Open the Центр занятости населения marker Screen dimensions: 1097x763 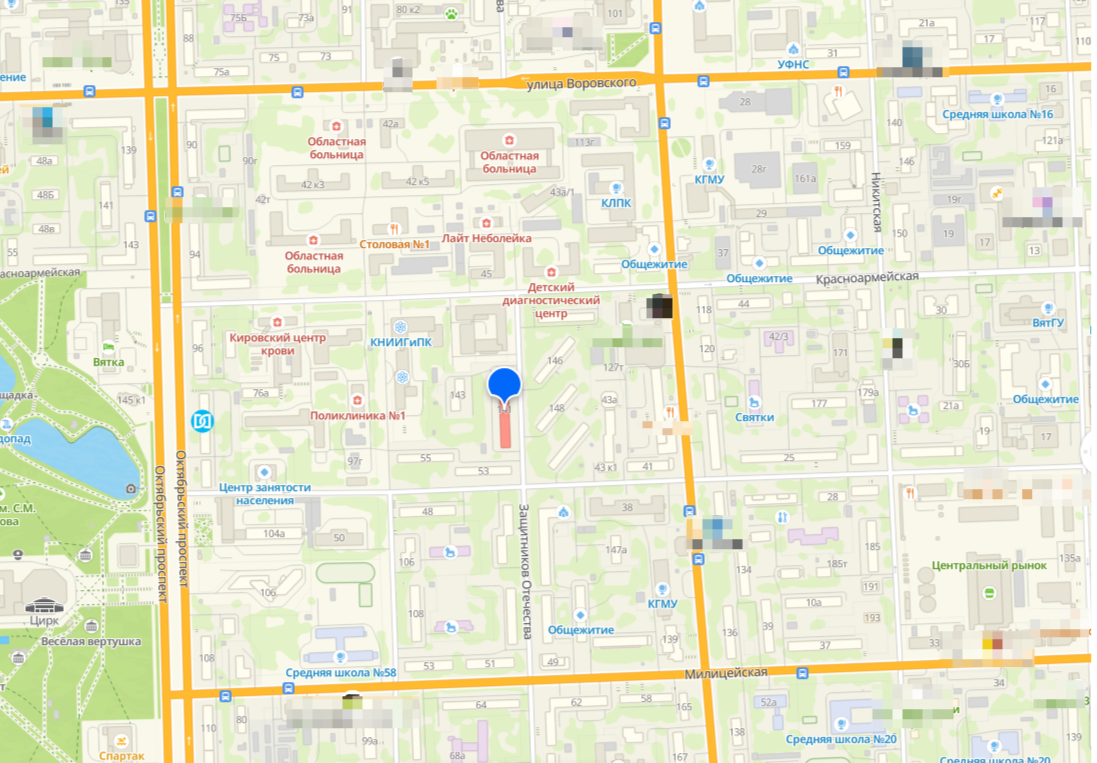(264, 472)
